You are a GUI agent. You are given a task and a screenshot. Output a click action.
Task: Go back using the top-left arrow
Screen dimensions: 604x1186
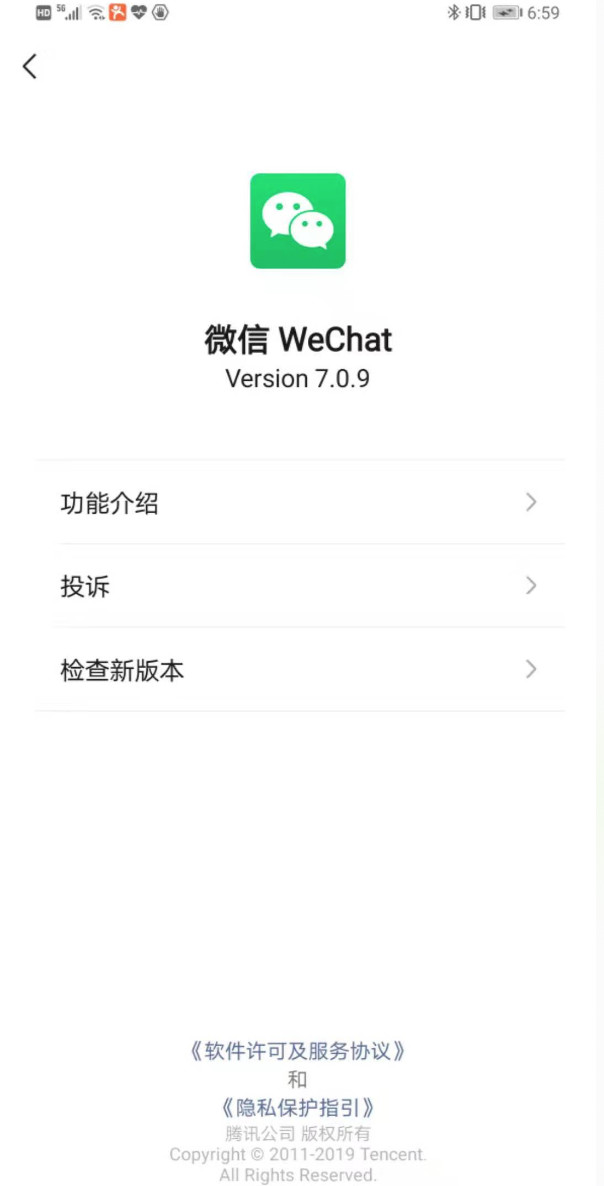point(29,67)
